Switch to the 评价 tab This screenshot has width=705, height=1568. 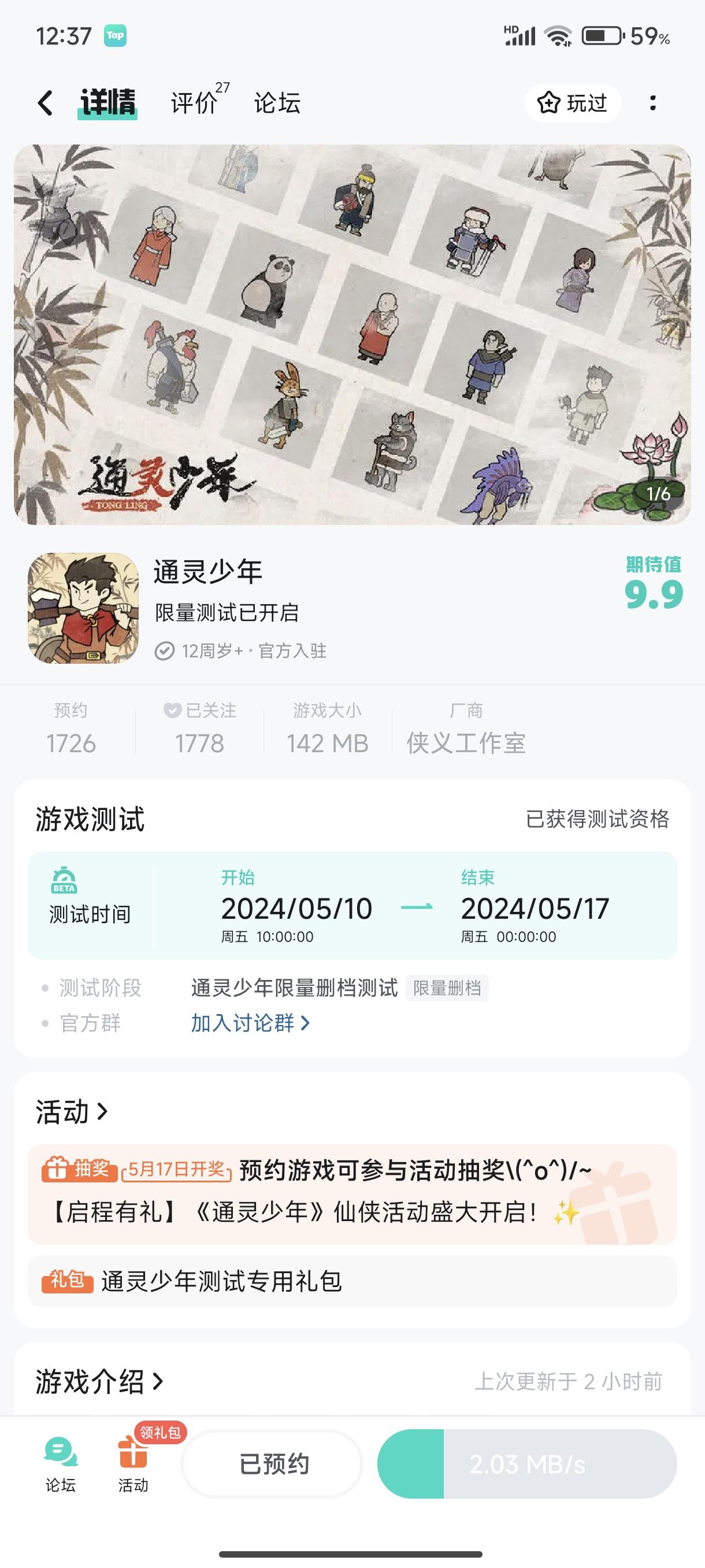[195, 103]
